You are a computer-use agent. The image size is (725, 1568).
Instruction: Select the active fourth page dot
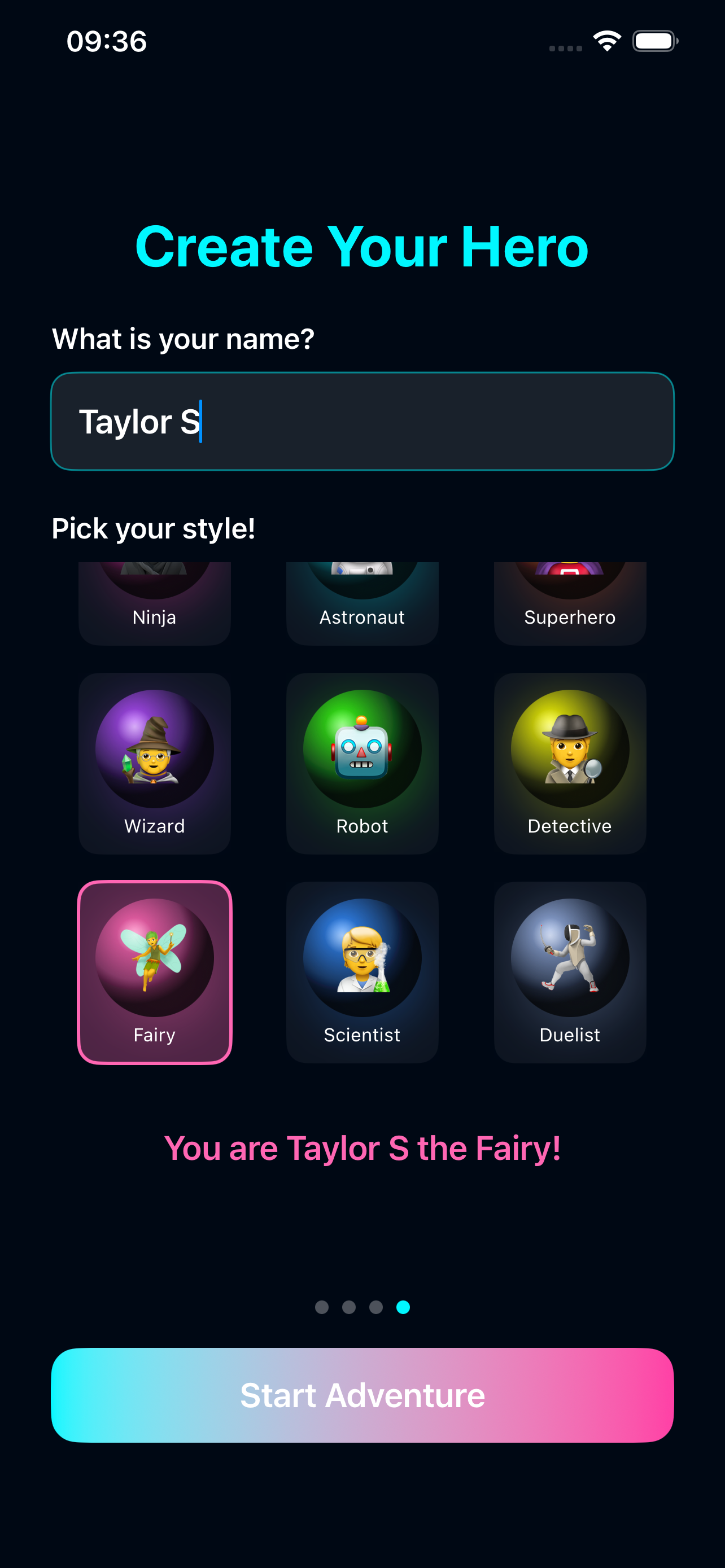pos(403,1307)
